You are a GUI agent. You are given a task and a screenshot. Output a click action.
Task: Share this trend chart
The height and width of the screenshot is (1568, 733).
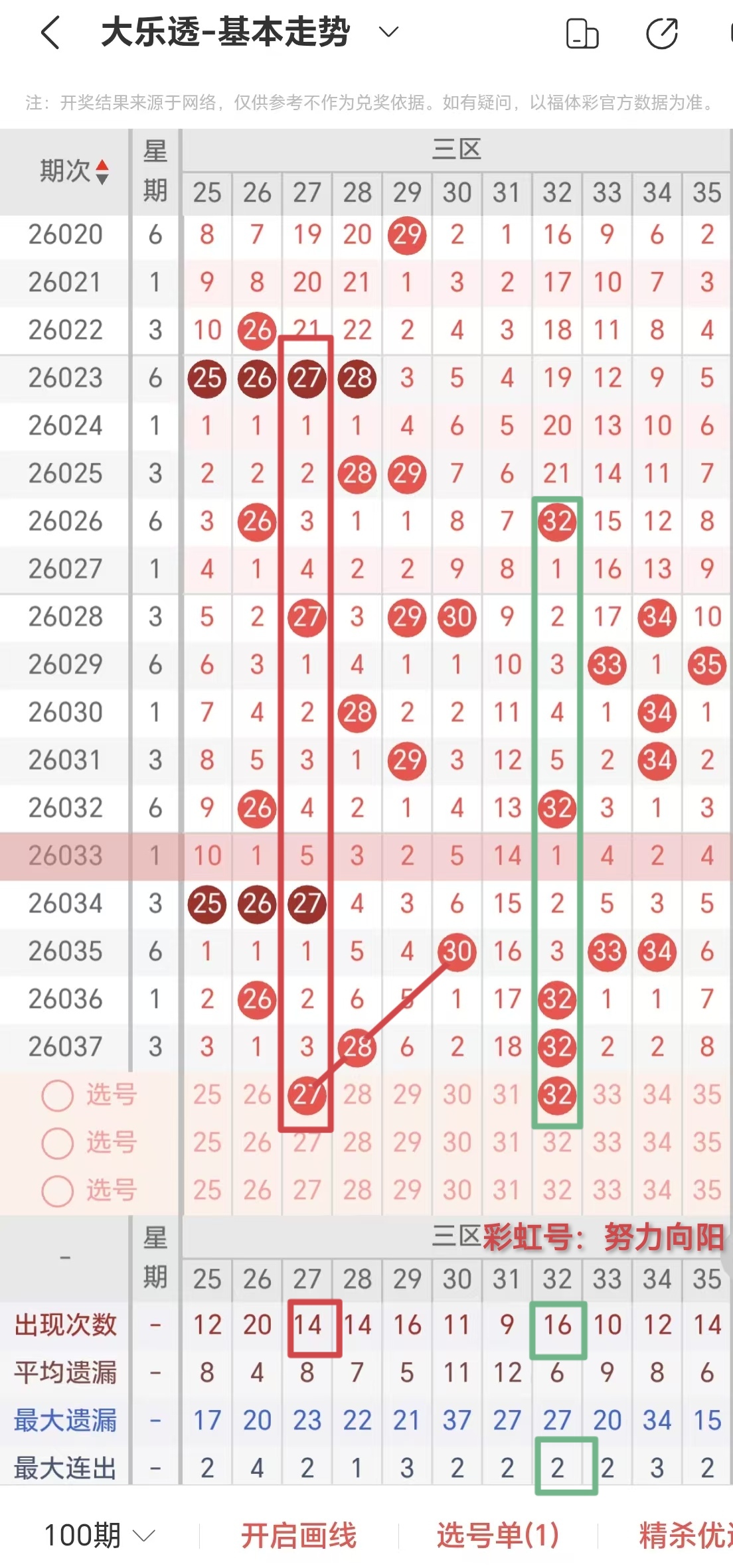(661, 34)
